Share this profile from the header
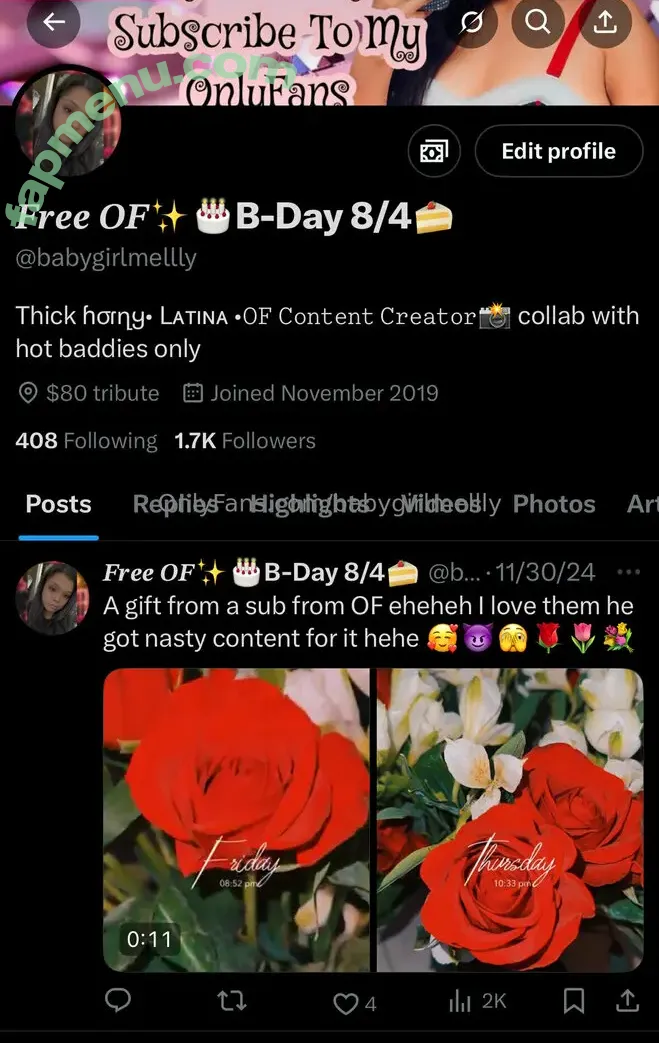This screenshot has height=1043, width=659. (605, 23)
